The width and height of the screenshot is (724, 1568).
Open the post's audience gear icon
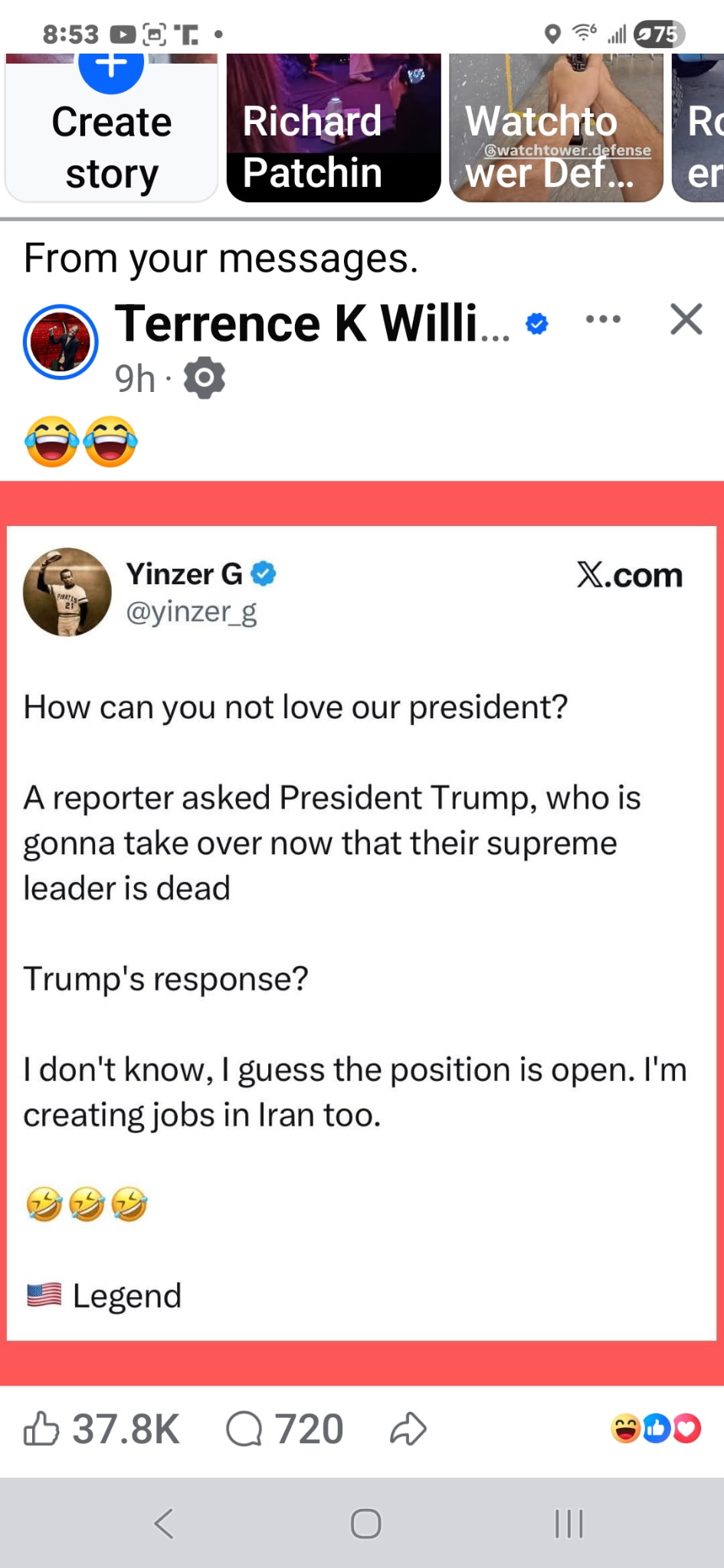pyautogui.click(x=205, y=378)
